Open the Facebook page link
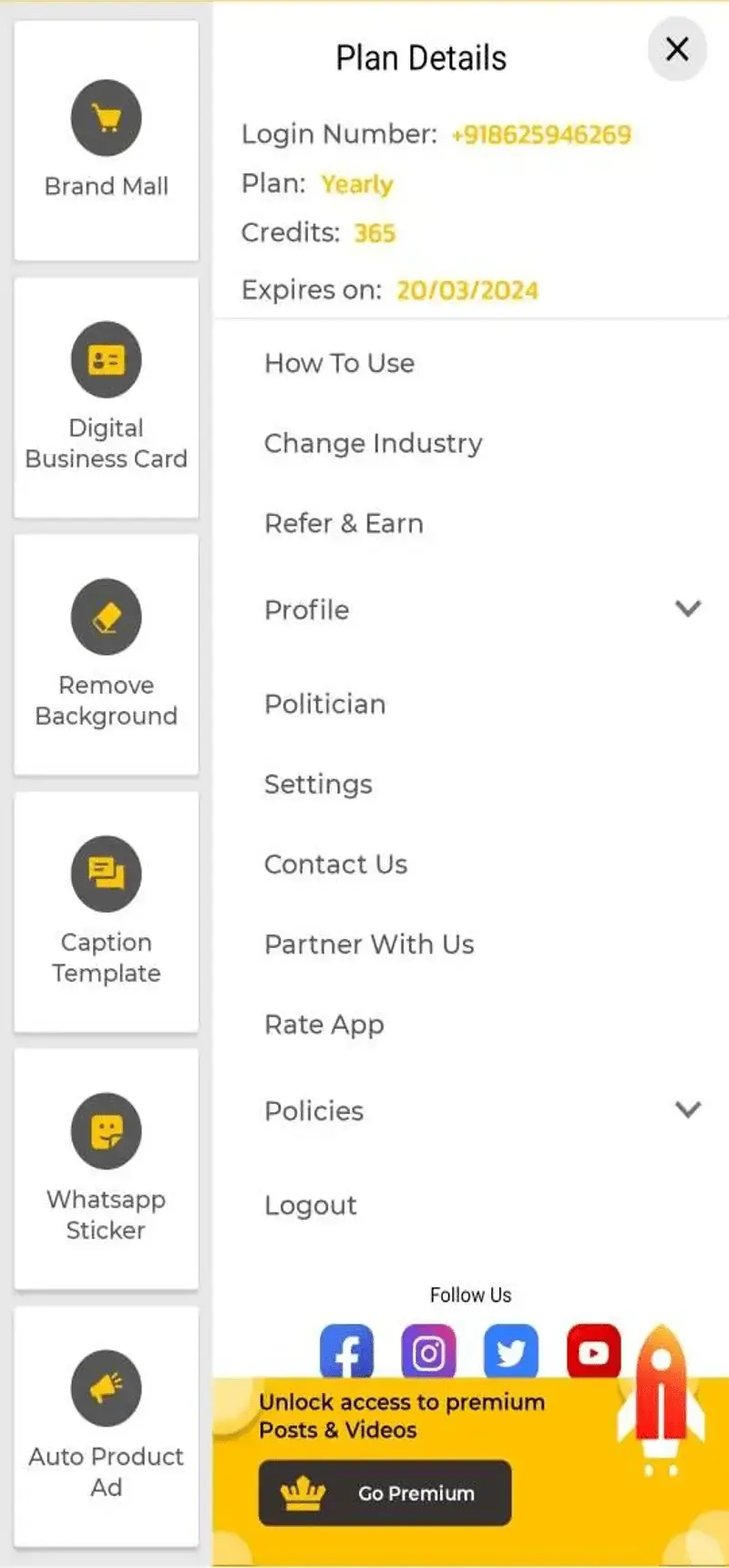Viewport: 729px width, 1568px height. 347,1352
